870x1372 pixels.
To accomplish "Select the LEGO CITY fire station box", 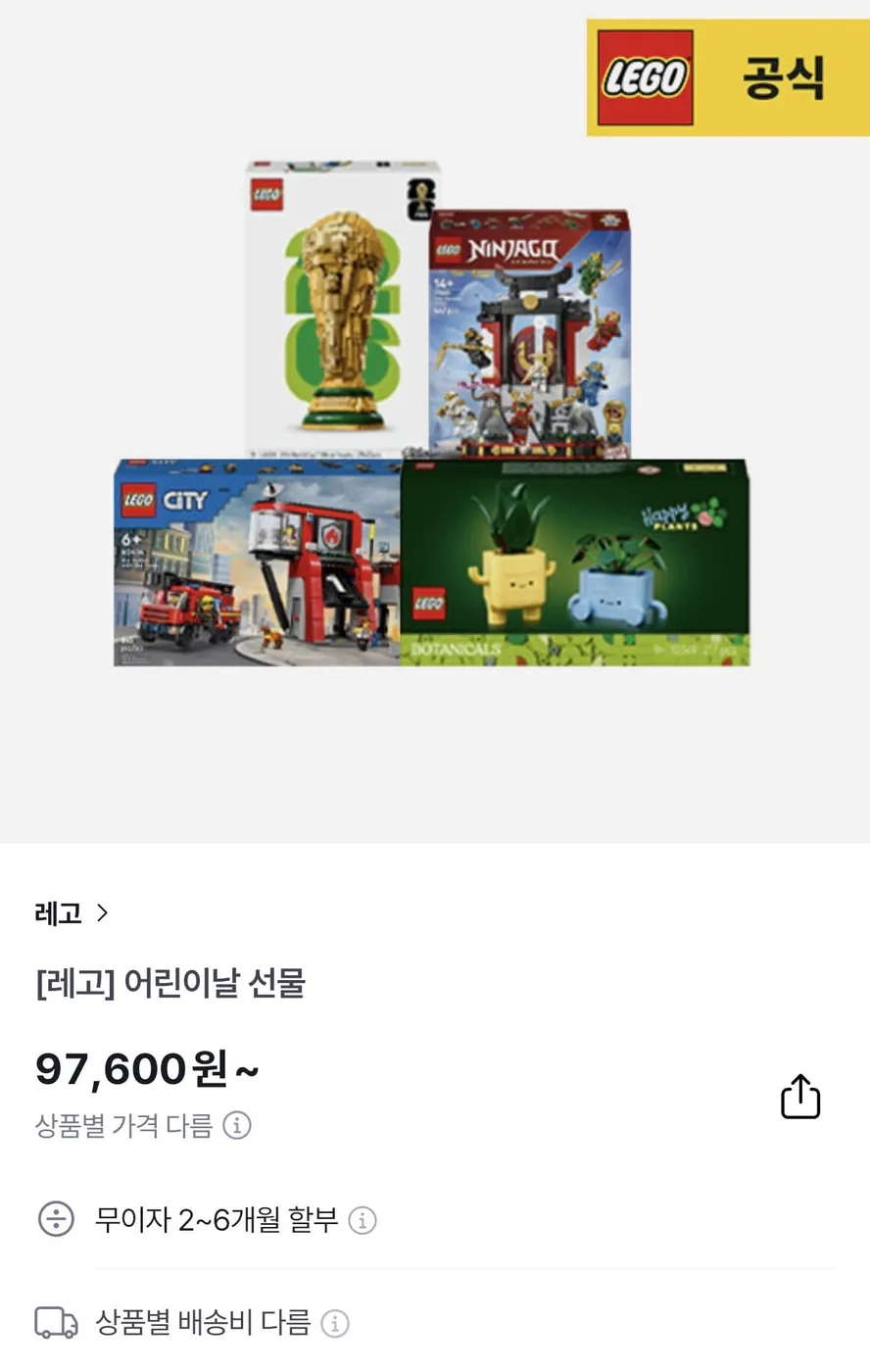I will pyautogui.click(x=258, y=562).
